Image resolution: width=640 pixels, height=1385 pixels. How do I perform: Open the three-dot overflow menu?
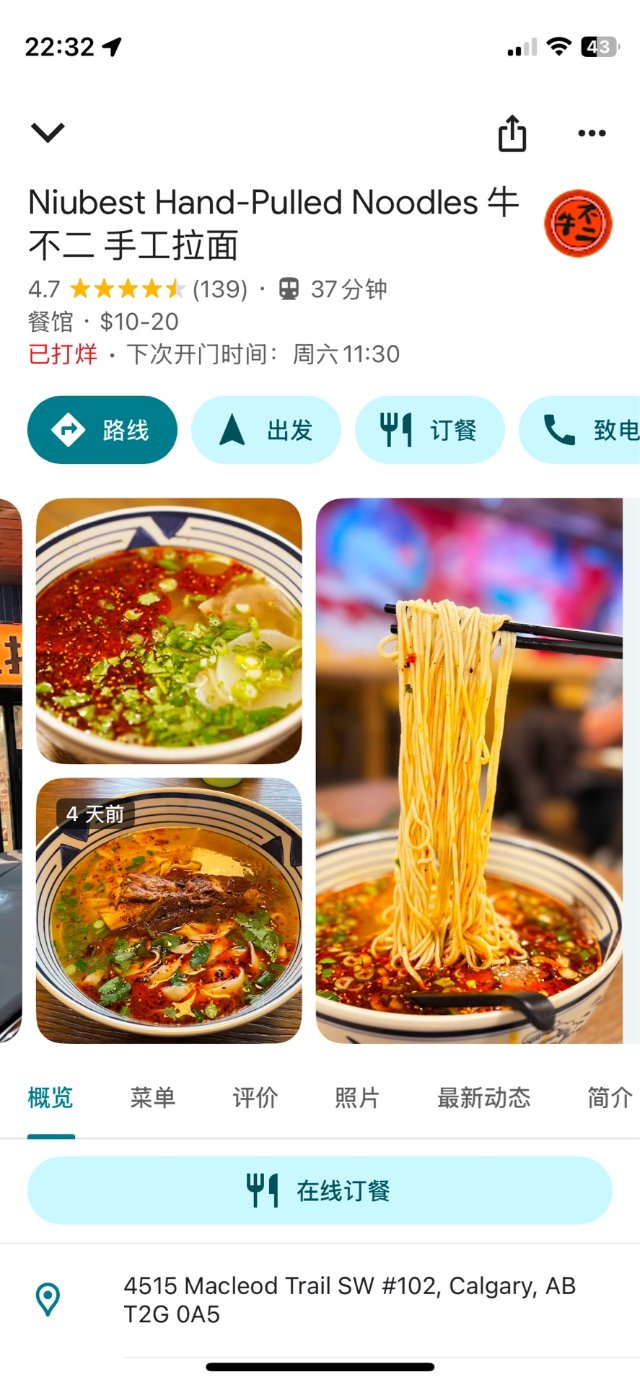tap(592, 133)
